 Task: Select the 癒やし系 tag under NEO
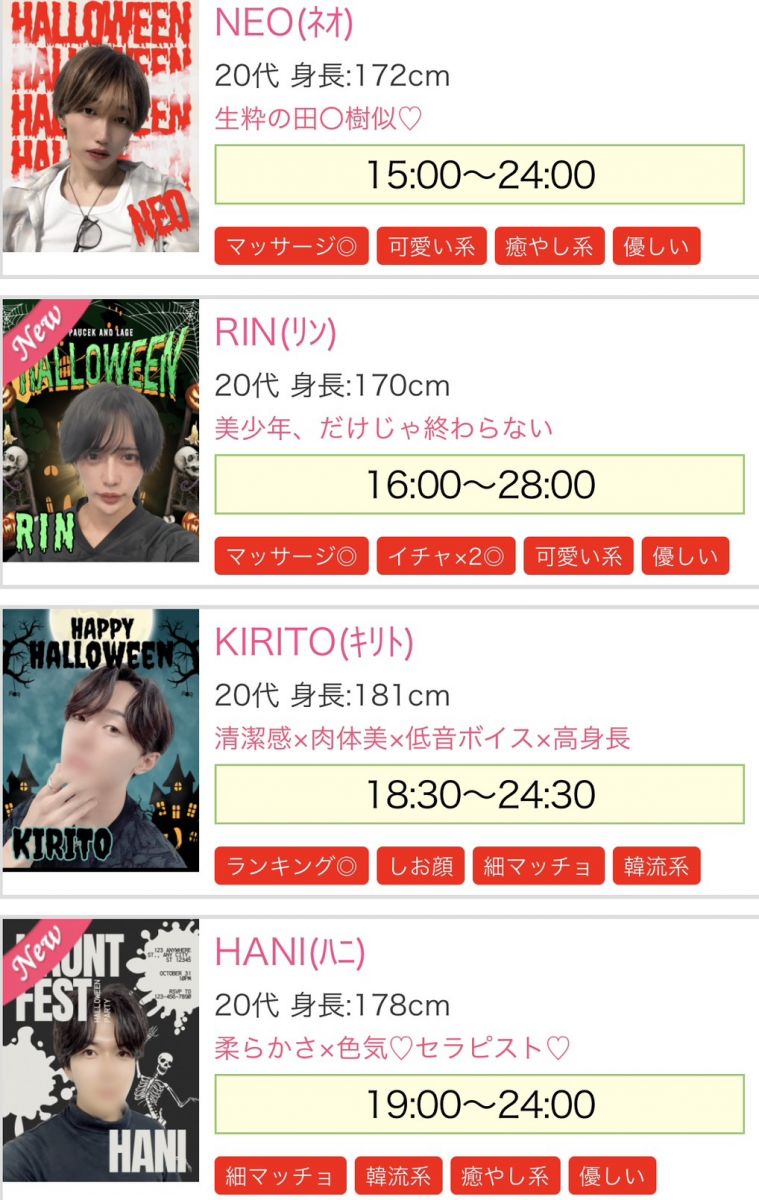click(549, 246)
